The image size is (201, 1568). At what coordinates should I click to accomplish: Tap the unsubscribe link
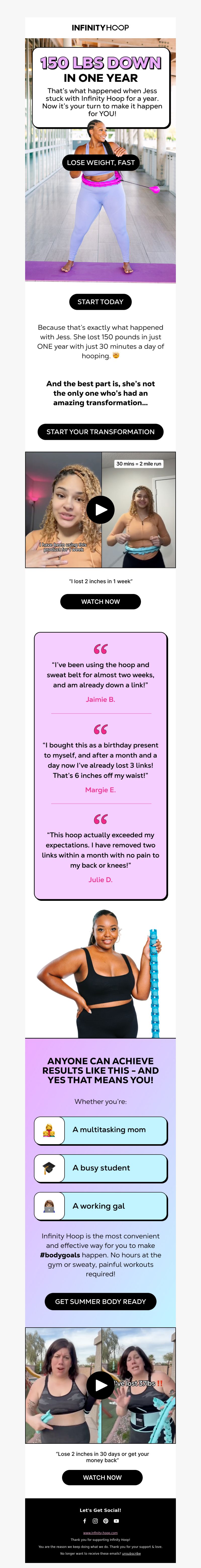click(x=131, y=1553)
